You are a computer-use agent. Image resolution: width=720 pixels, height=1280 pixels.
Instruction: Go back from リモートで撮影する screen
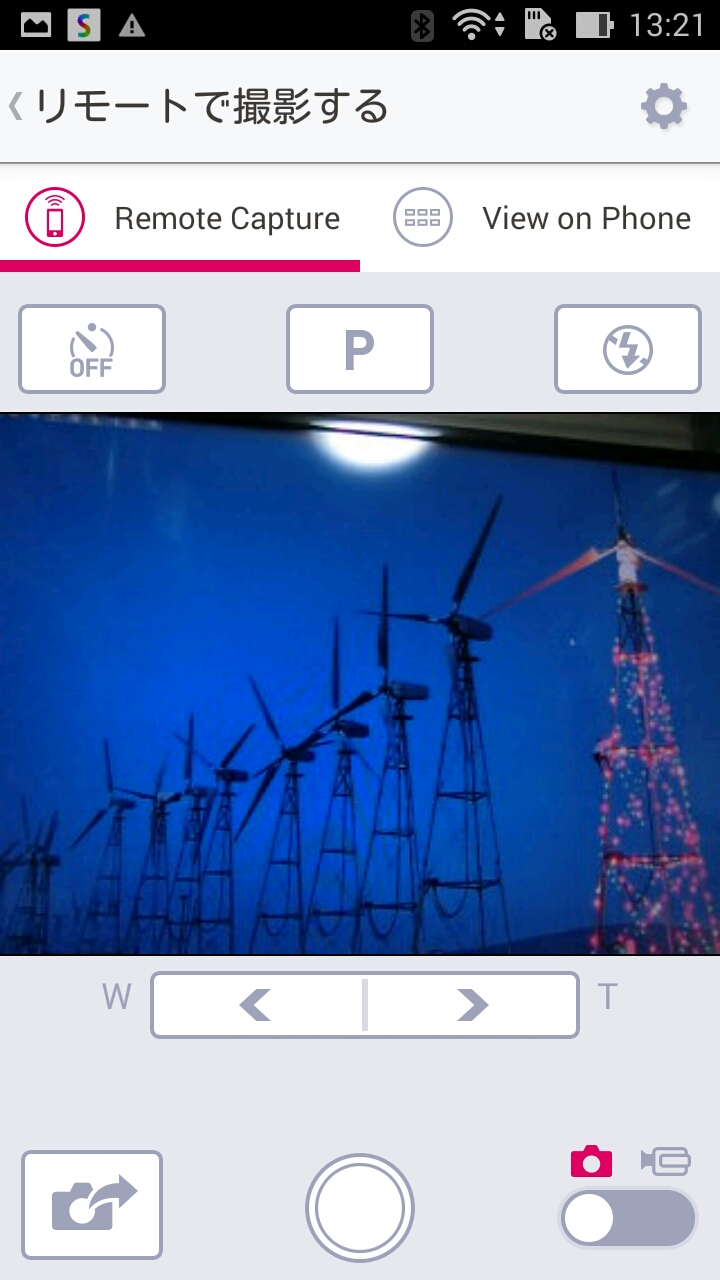(x=18, y=106)
